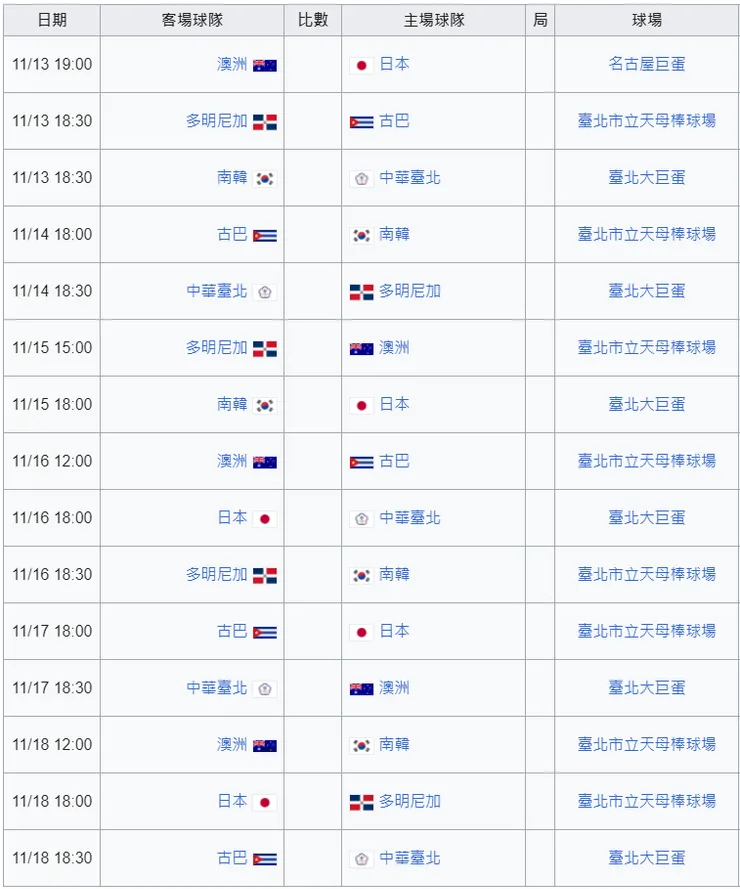Tap 中華臺北 in the 11/14 18:30 row
The image size is (740, 889).
[217, 291]
